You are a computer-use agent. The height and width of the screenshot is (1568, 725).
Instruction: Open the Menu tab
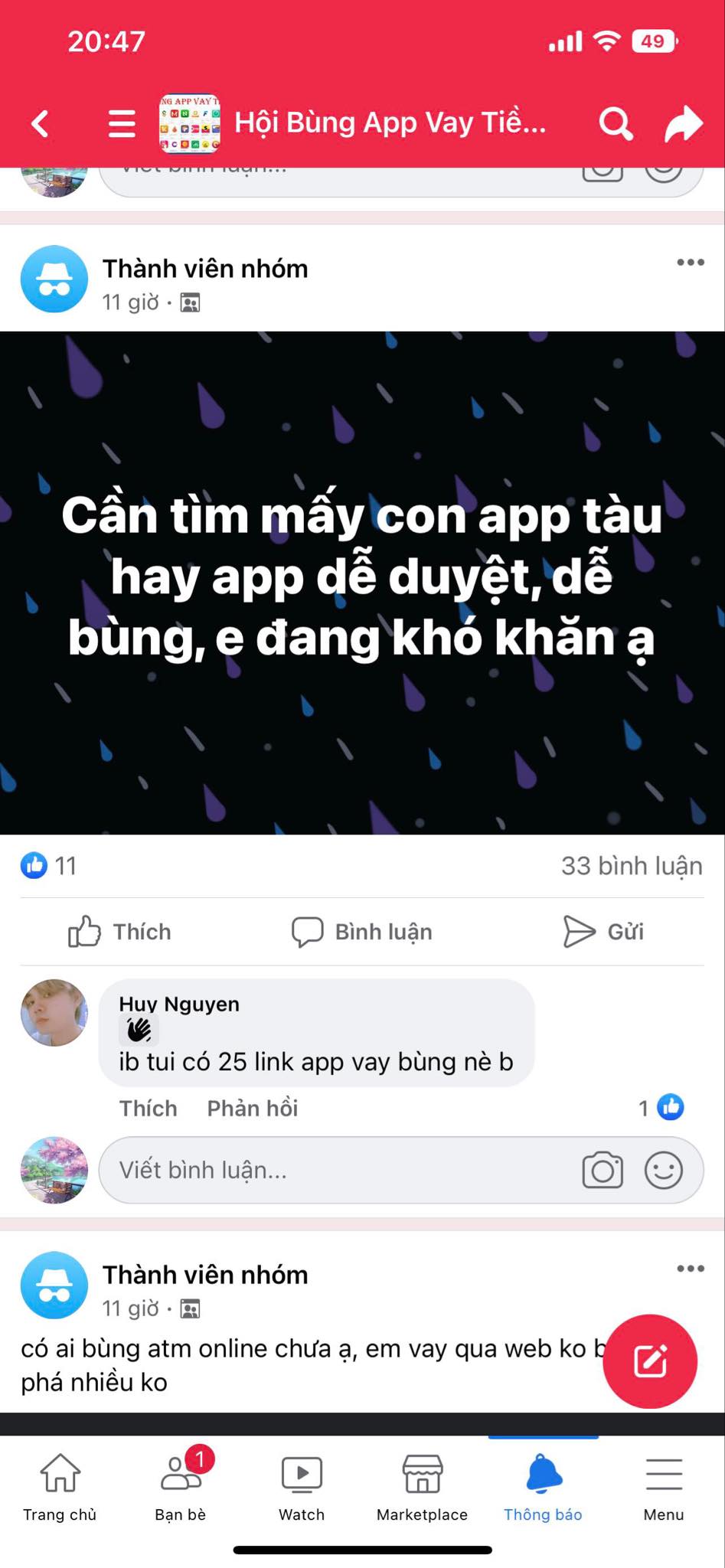pyautogui.click(x=663, y=1487)
